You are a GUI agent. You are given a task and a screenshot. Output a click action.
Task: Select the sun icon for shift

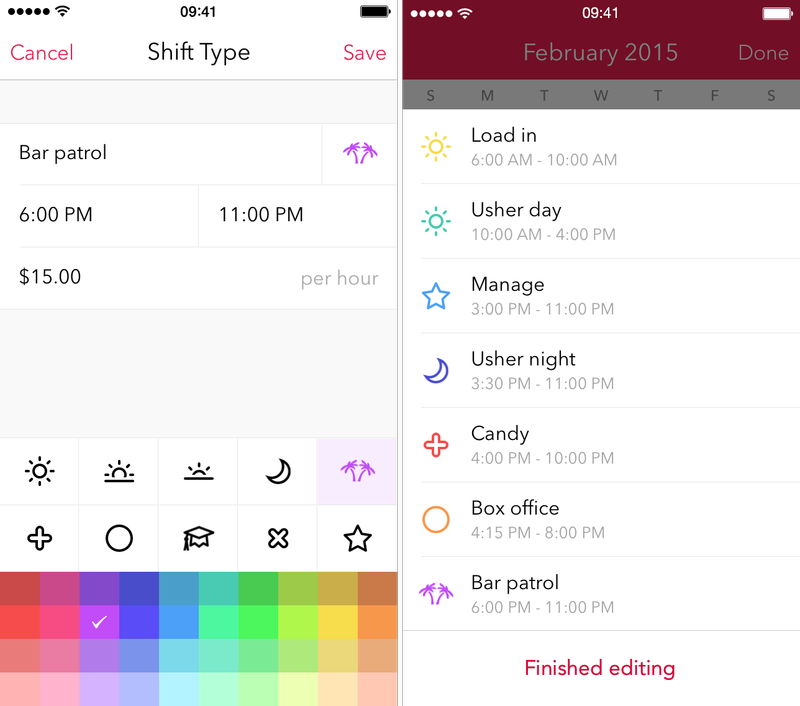[x=40, y=471]
